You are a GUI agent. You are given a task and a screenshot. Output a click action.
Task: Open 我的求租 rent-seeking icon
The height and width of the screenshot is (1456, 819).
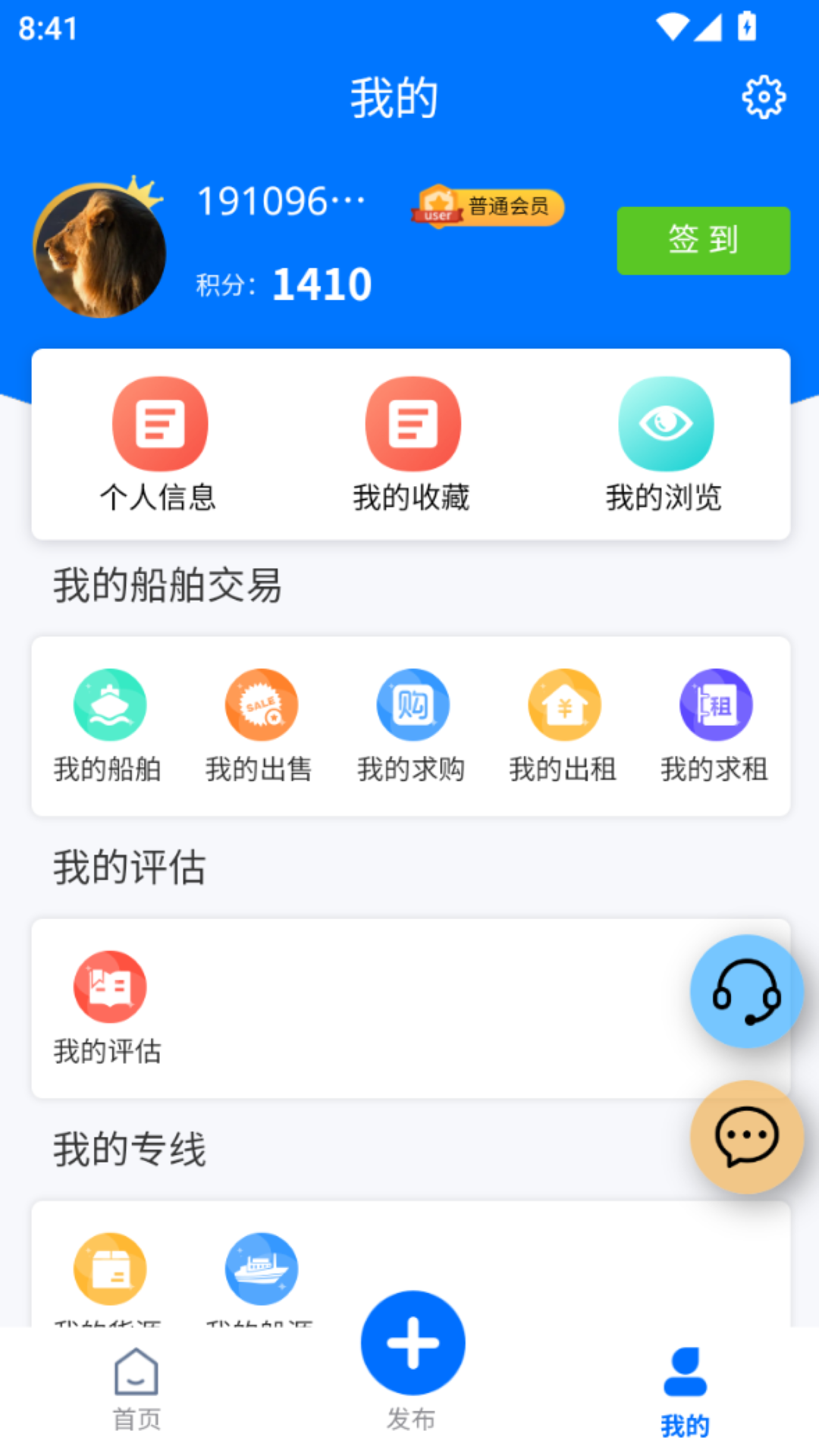pos(715,704)
